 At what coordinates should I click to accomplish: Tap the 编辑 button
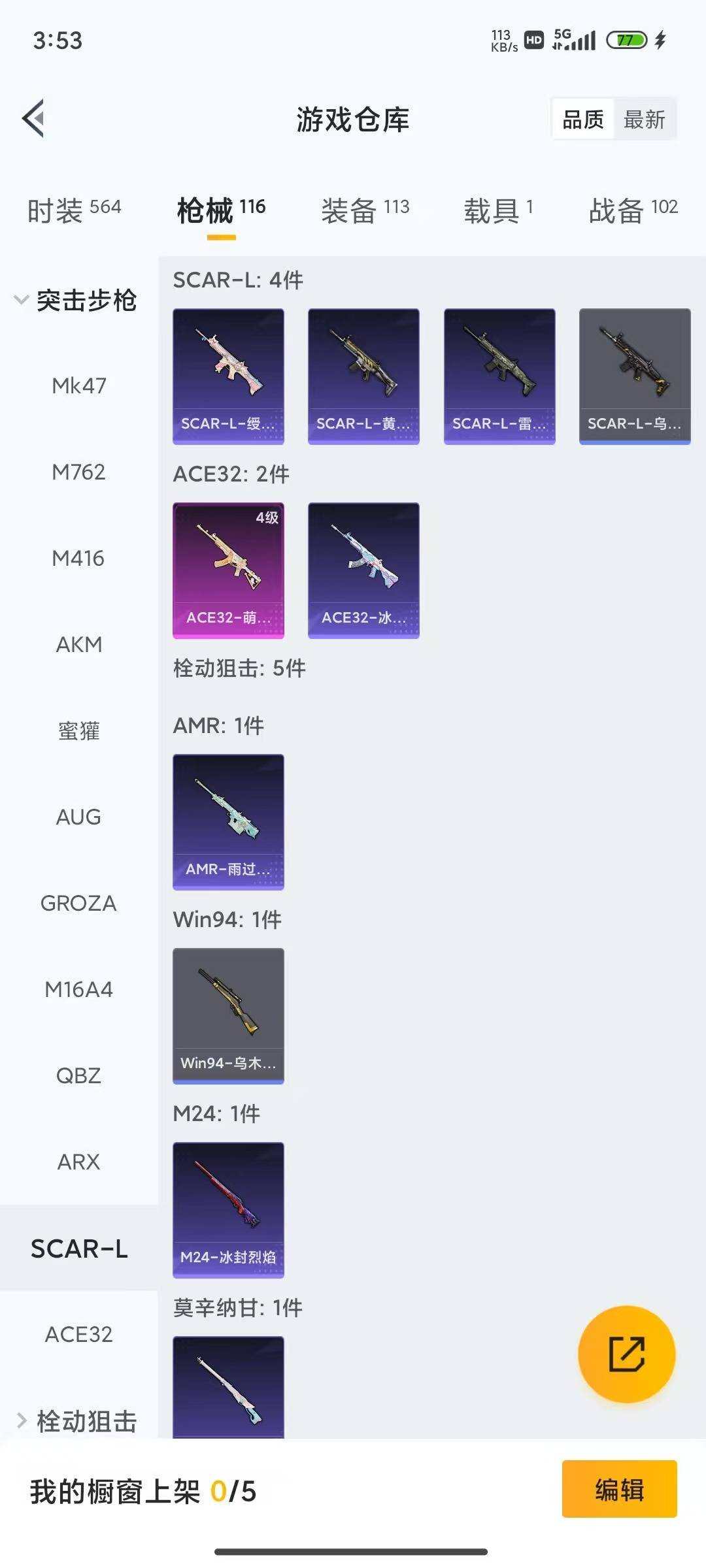pos(620,1488)
